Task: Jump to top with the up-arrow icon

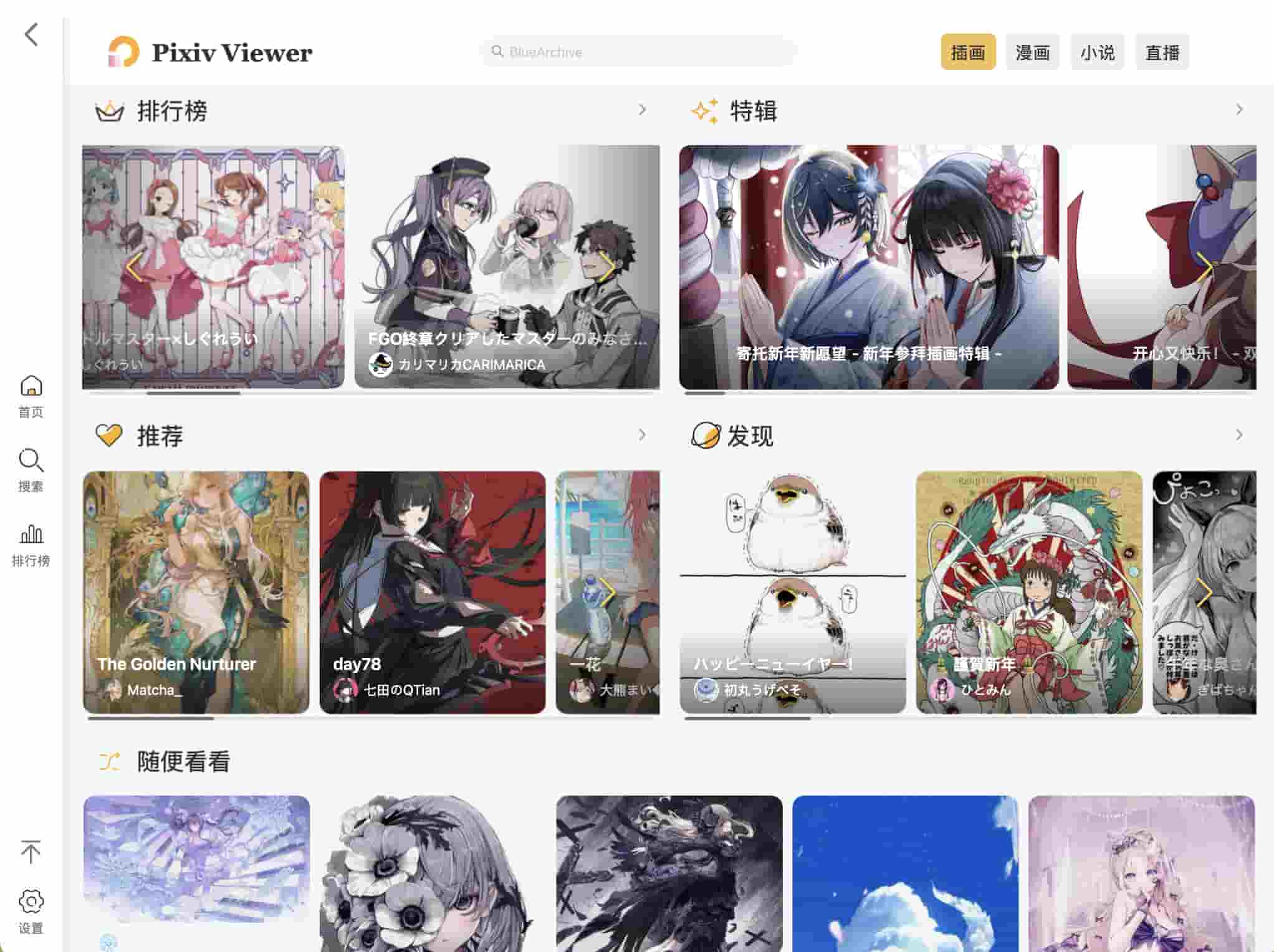Action: 31,852
